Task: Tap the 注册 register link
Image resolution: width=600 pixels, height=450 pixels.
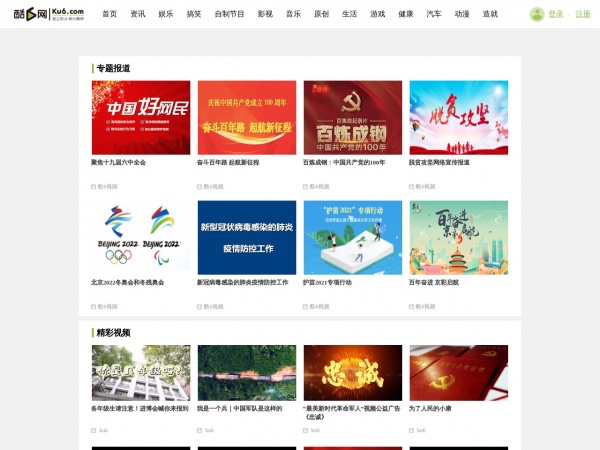Action: 583,14
